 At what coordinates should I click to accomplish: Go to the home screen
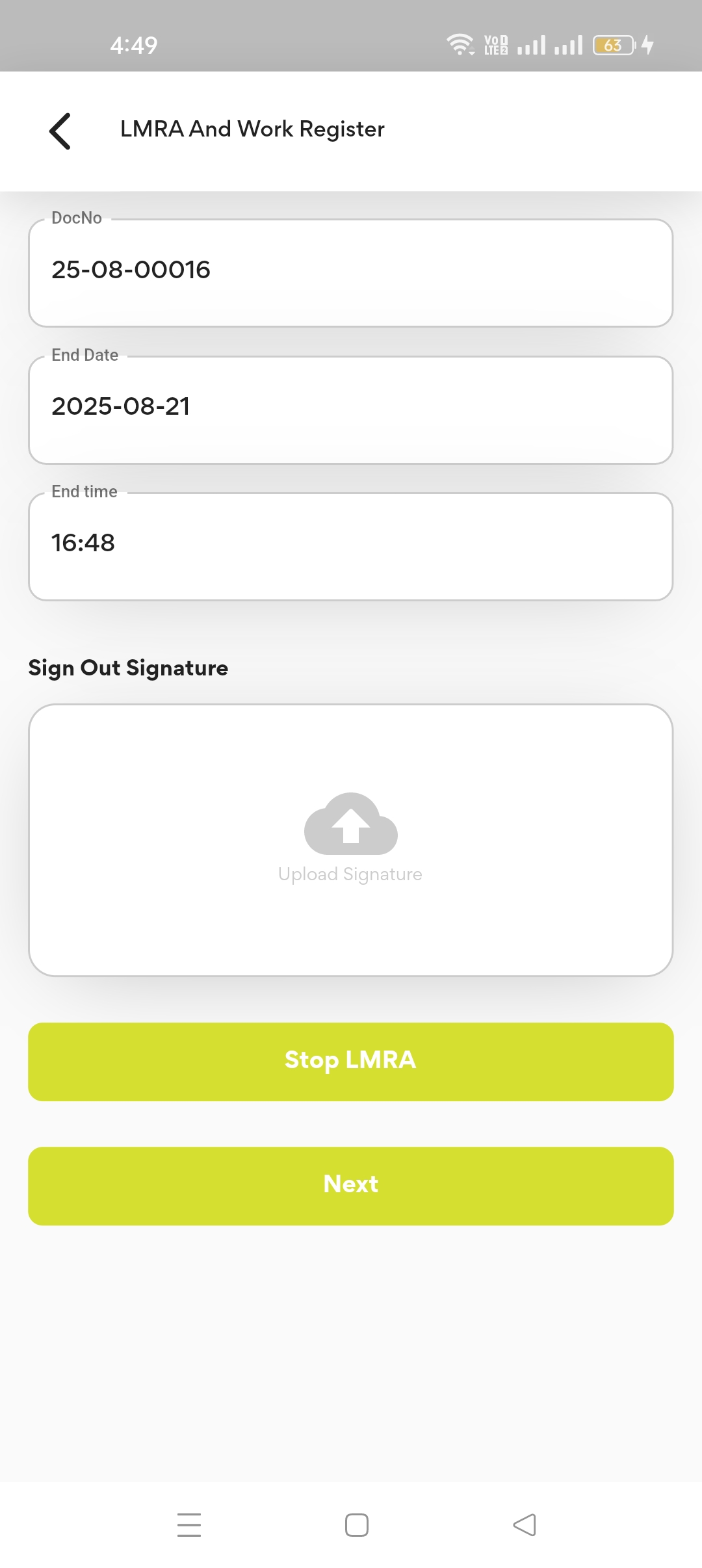pos(357,1524)
